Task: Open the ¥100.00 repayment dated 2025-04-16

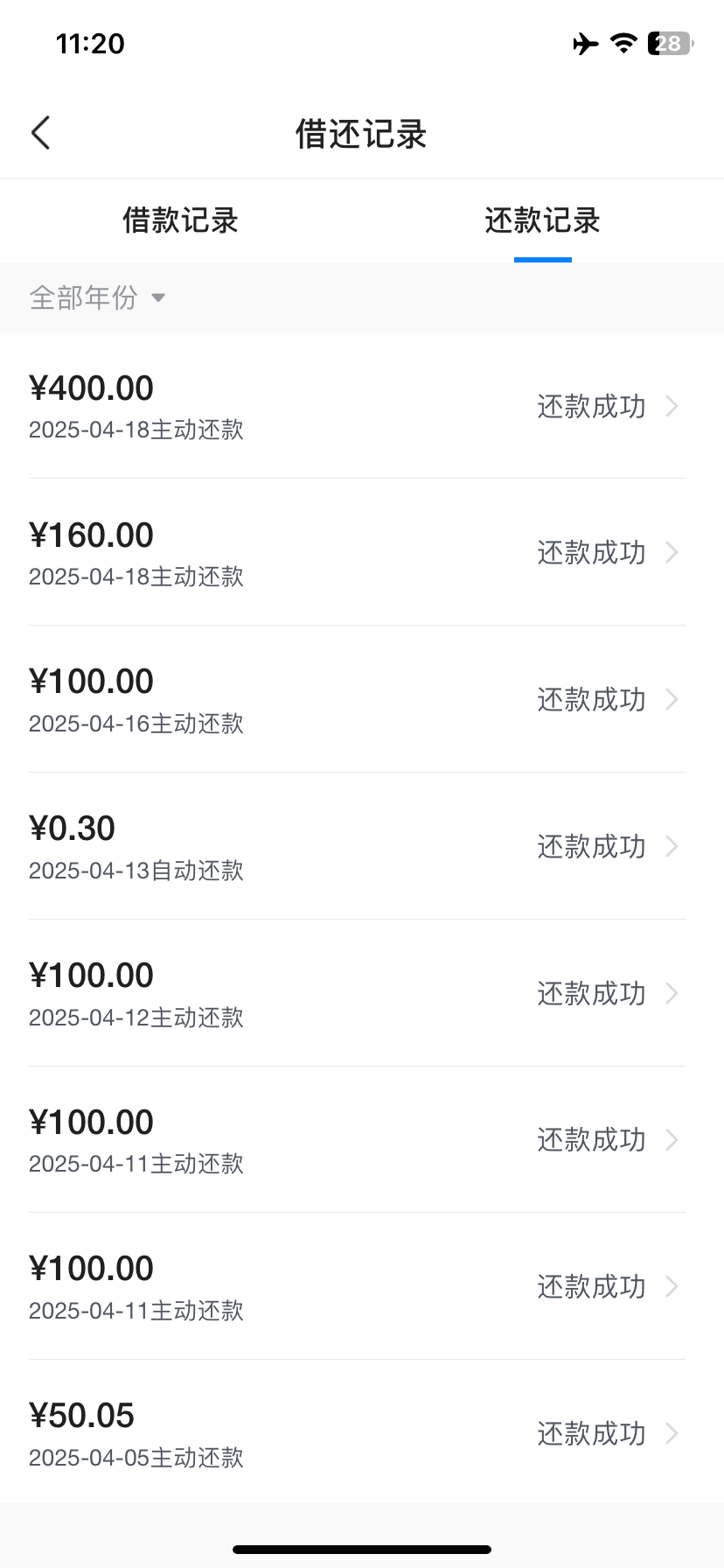Action: [357, 700]
